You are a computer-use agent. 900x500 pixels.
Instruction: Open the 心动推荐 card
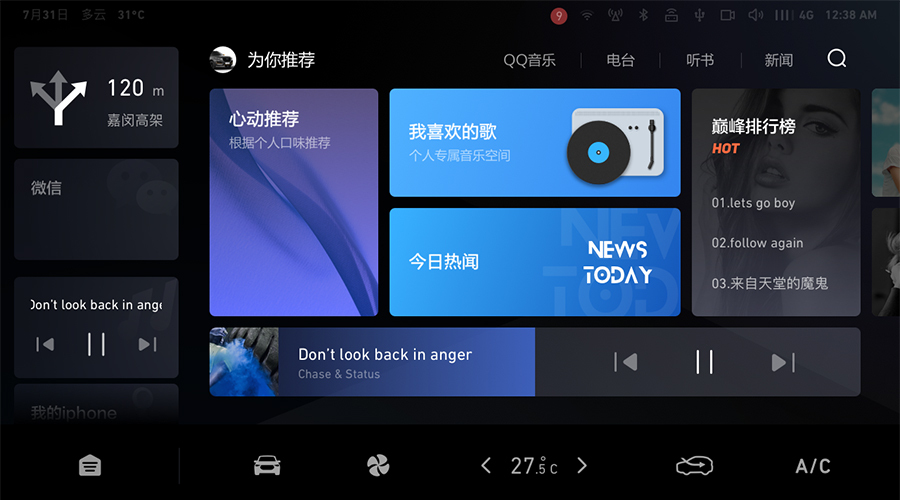(293, 202)
